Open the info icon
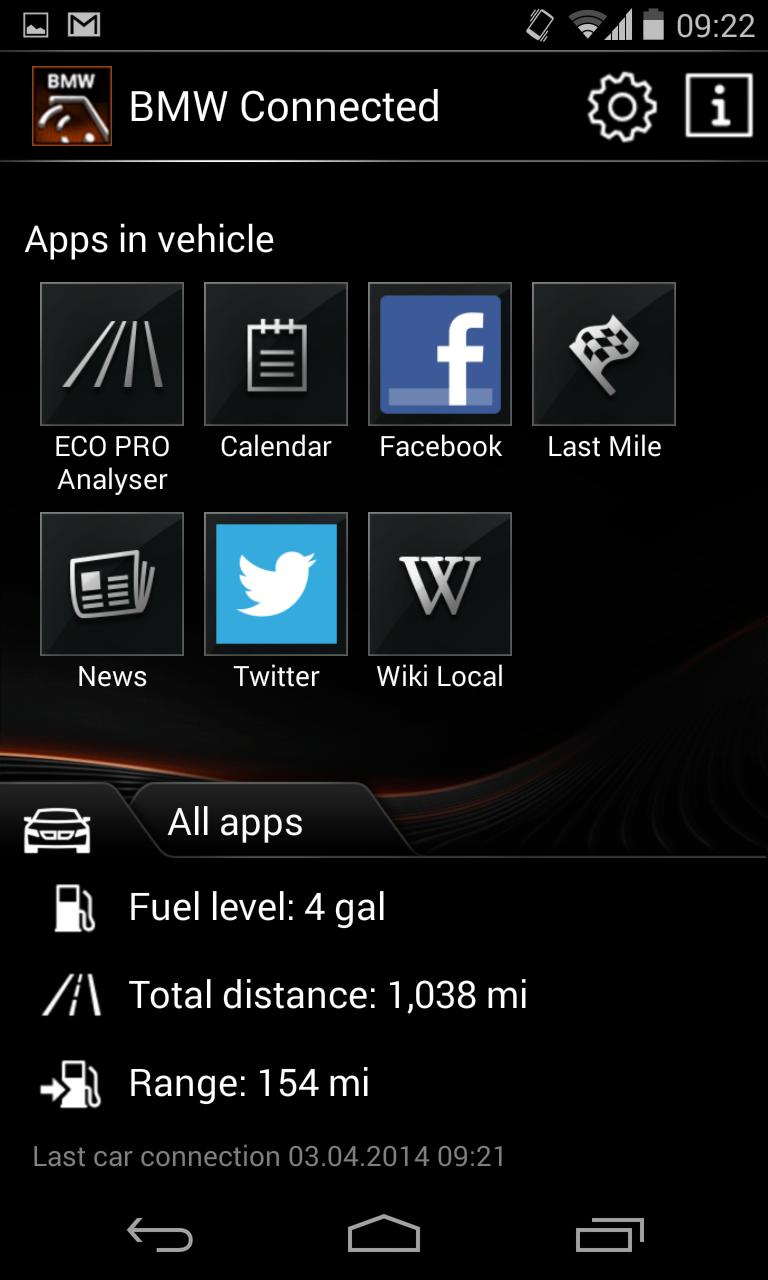This screenshot has height=1280, width=768. [718, 106]
